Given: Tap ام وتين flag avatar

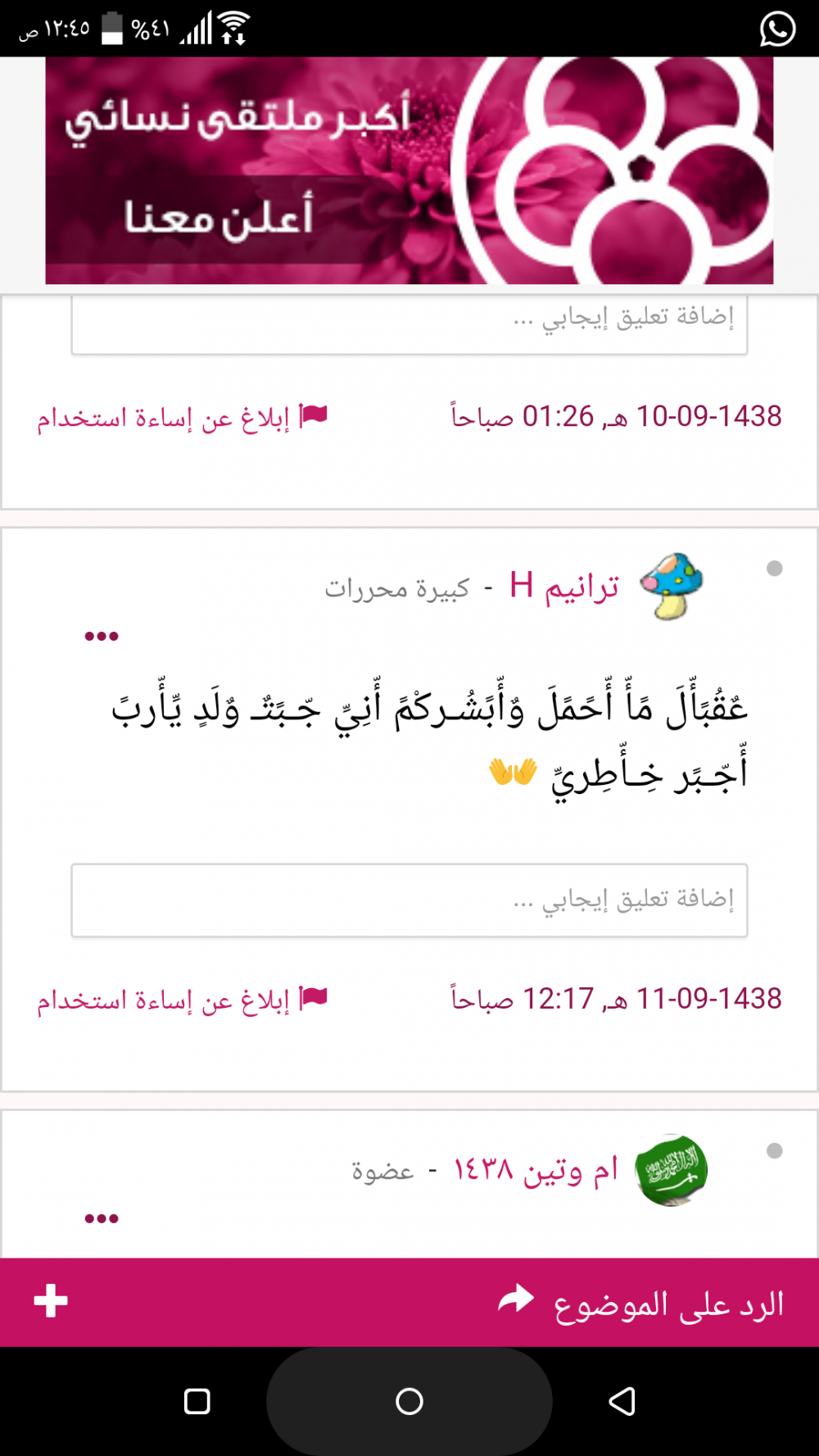Looking at the screenshot, I should point(672,1170).
